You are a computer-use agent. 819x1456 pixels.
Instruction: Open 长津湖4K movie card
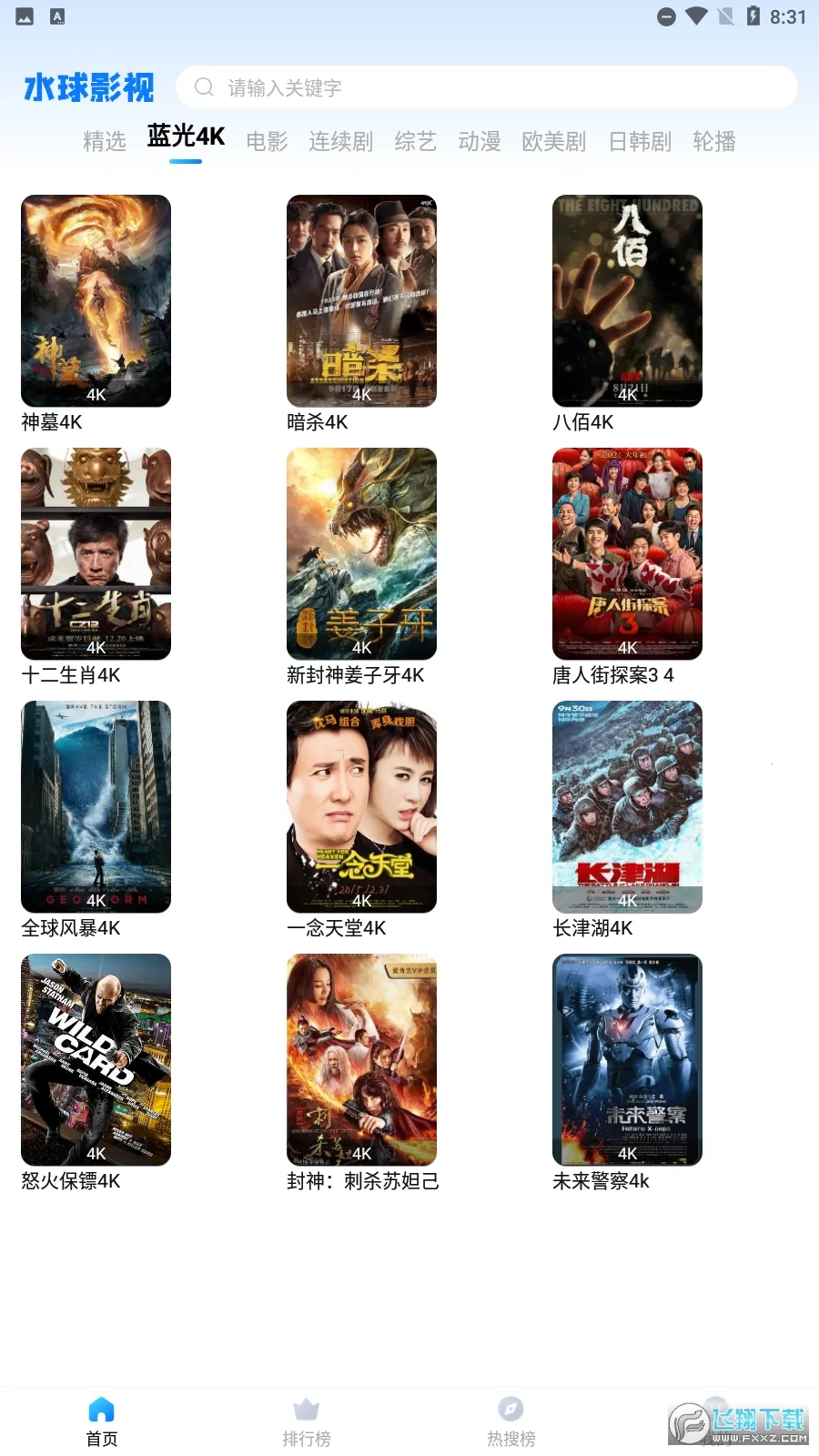click(627, 806)
